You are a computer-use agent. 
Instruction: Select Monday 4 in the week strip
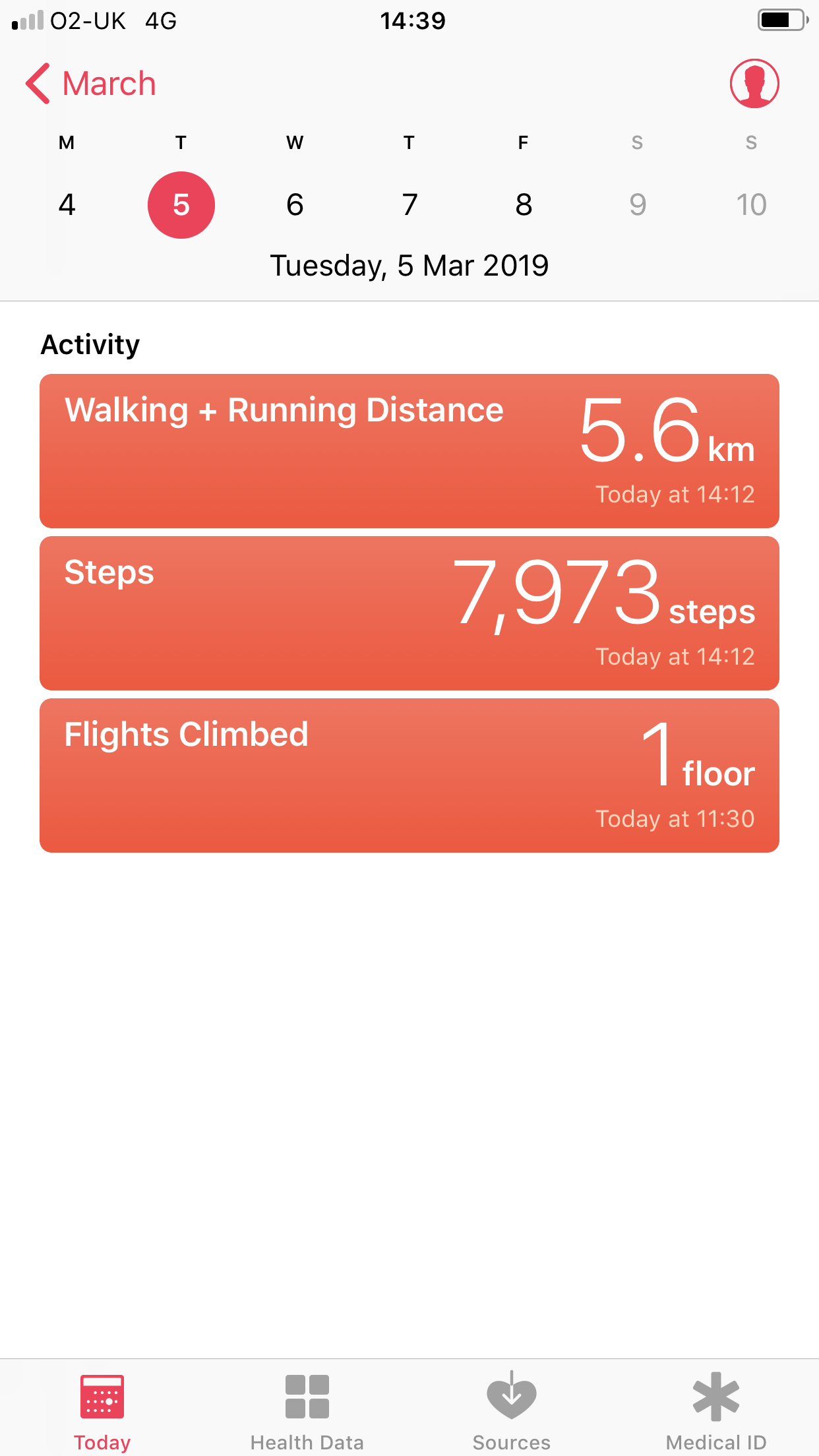[x=67, y=204]
